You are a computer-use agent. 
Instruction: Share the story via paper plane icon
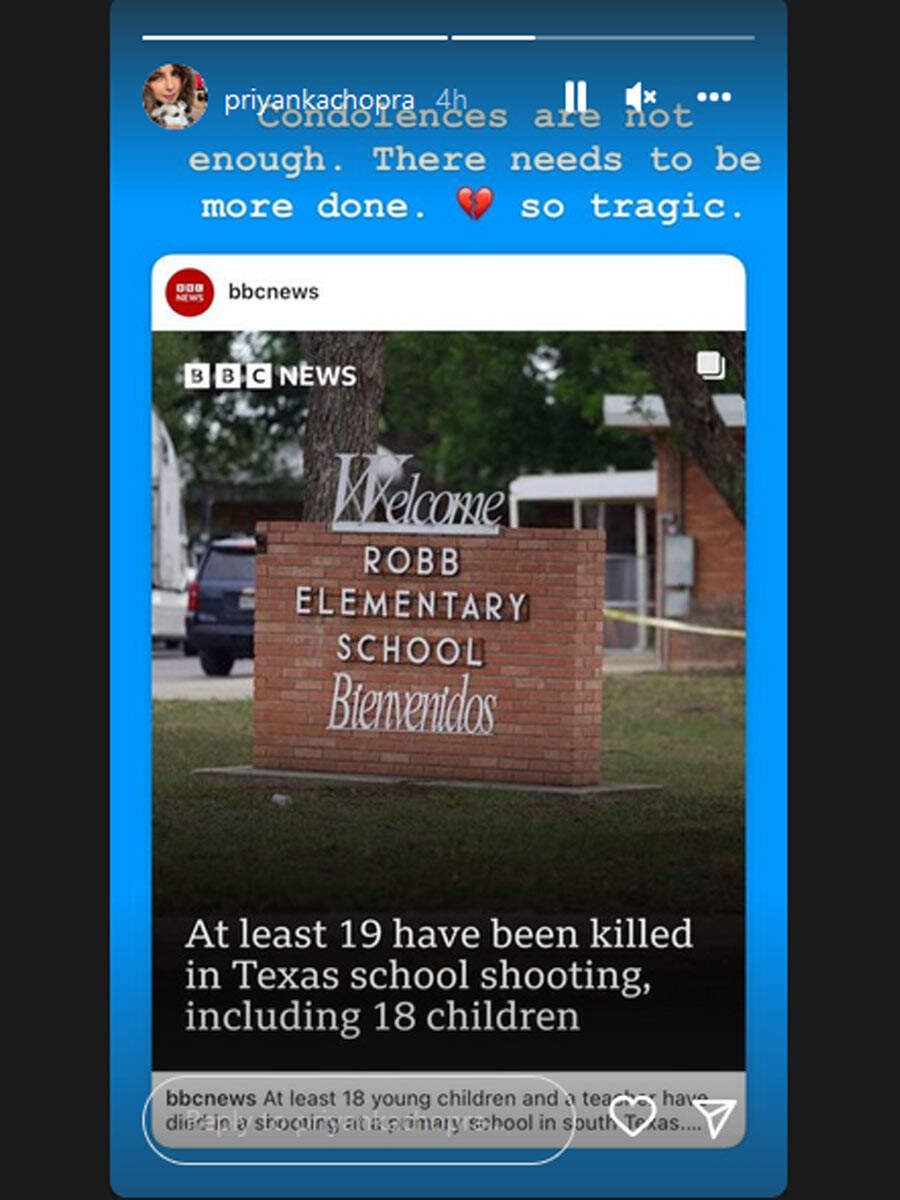point(716,1118)
